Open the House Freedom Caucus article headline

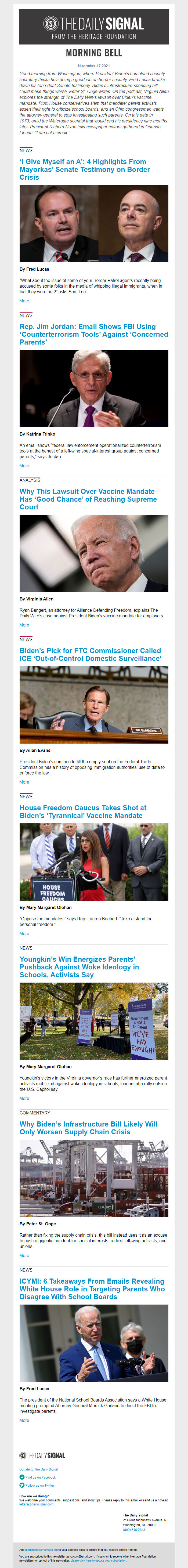pos(83,812)
